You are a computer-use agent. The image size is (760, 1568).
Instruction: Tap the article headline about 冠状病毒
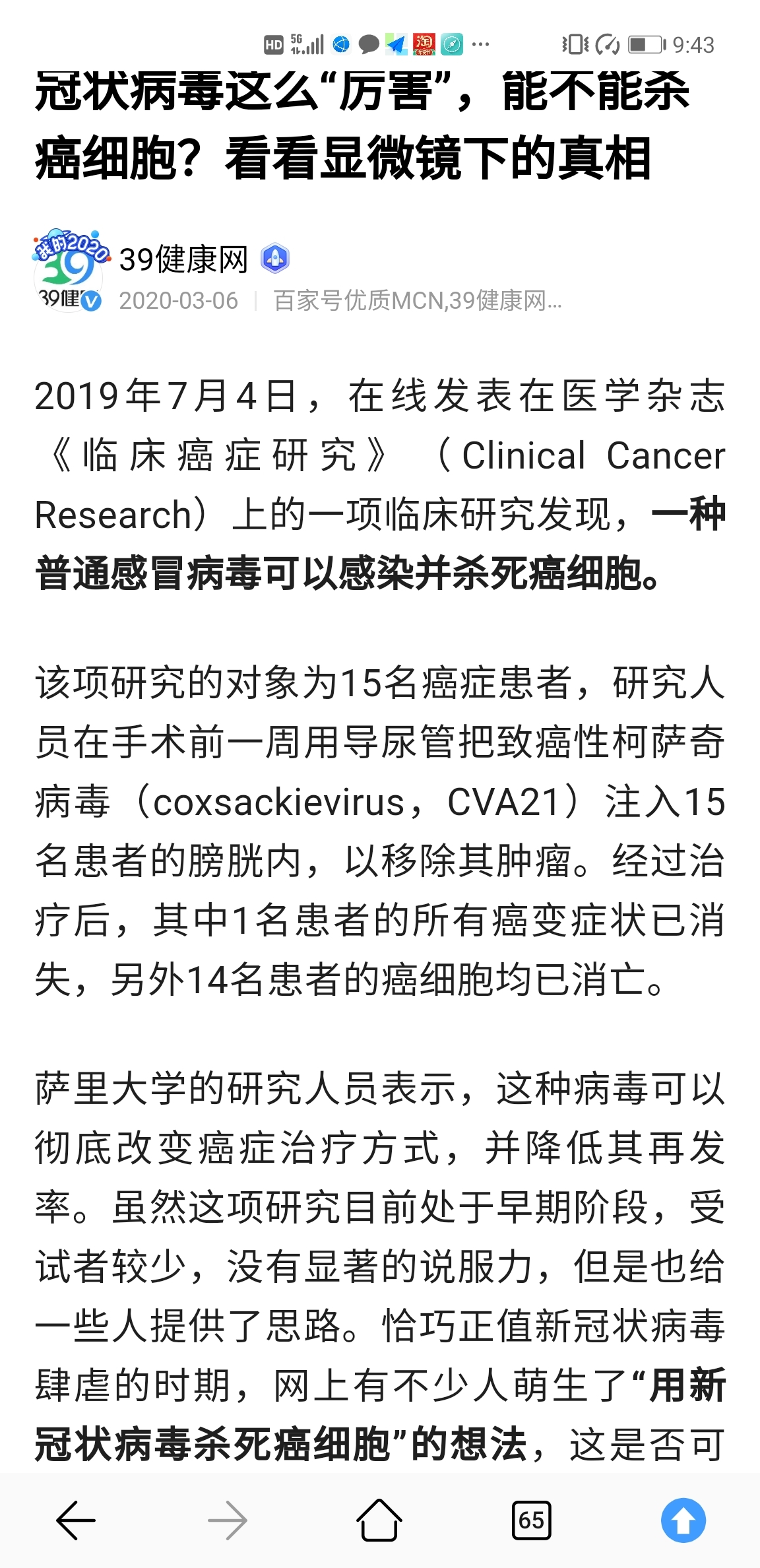click(x=363, y=125)
